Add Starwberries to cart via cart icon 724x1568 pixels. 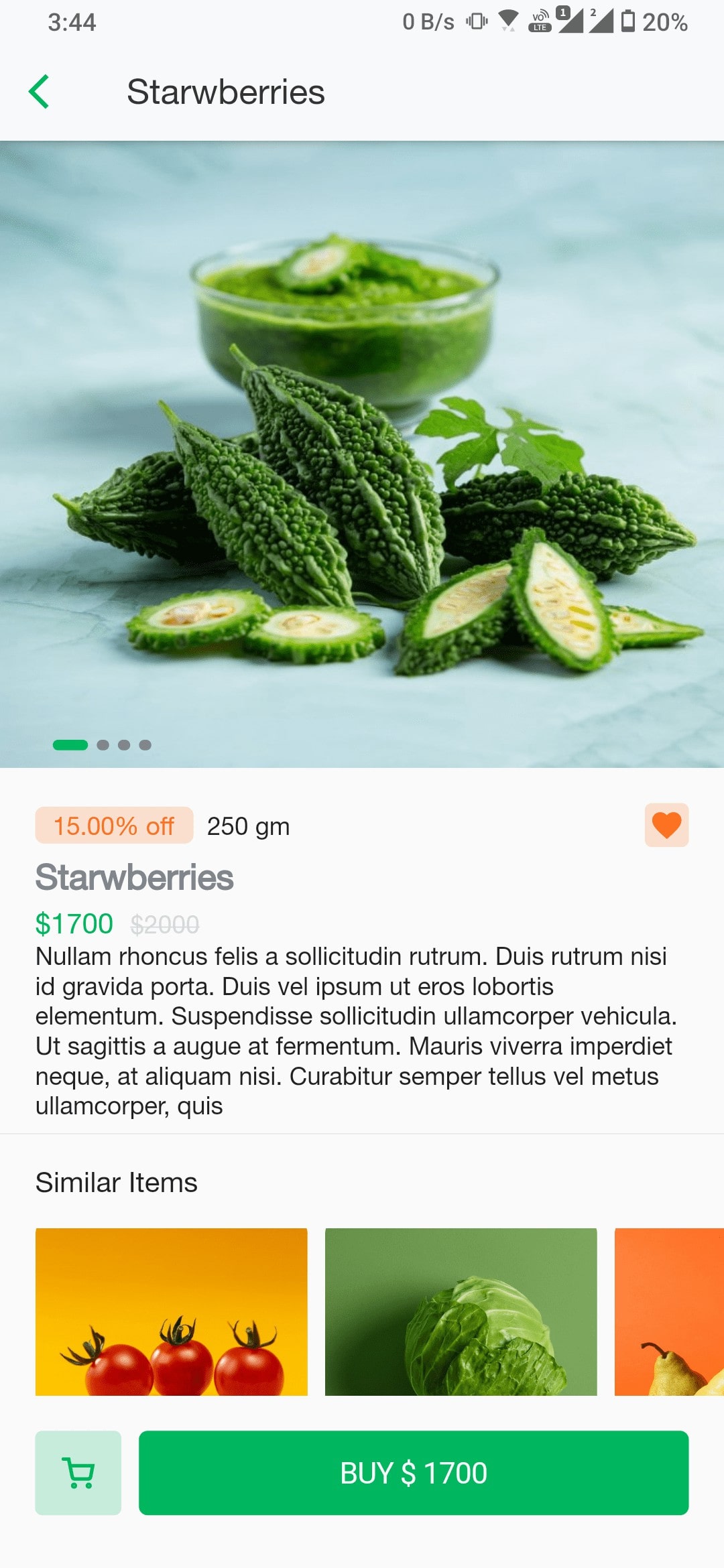pos(78,1473)
